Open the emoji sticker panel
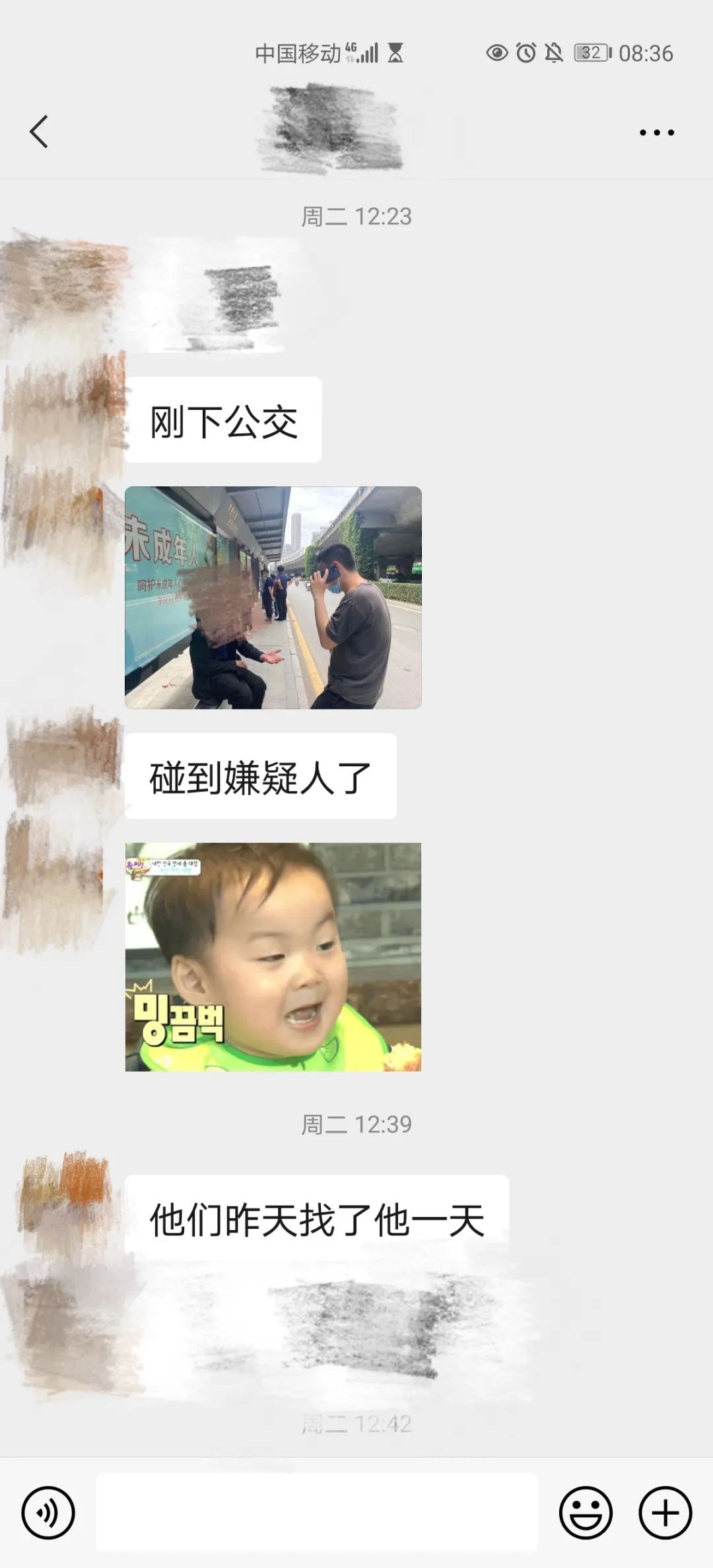The width and height of the screenshot is (713, 1568). click(x=586, y=1513)
